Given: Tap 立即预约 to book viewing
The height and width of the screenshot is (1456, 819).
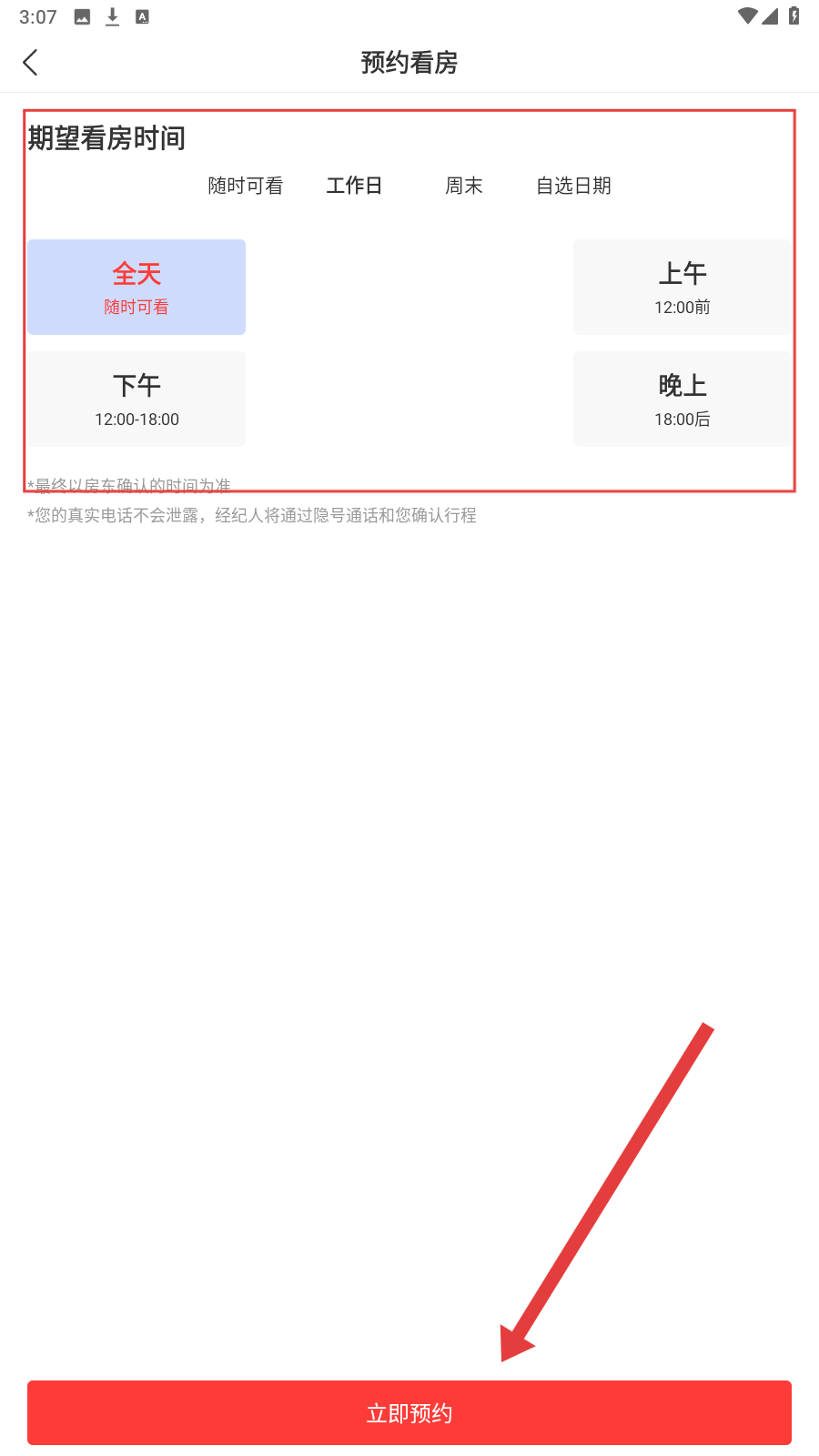Looking at the screenshot, I should (409, 1412).
